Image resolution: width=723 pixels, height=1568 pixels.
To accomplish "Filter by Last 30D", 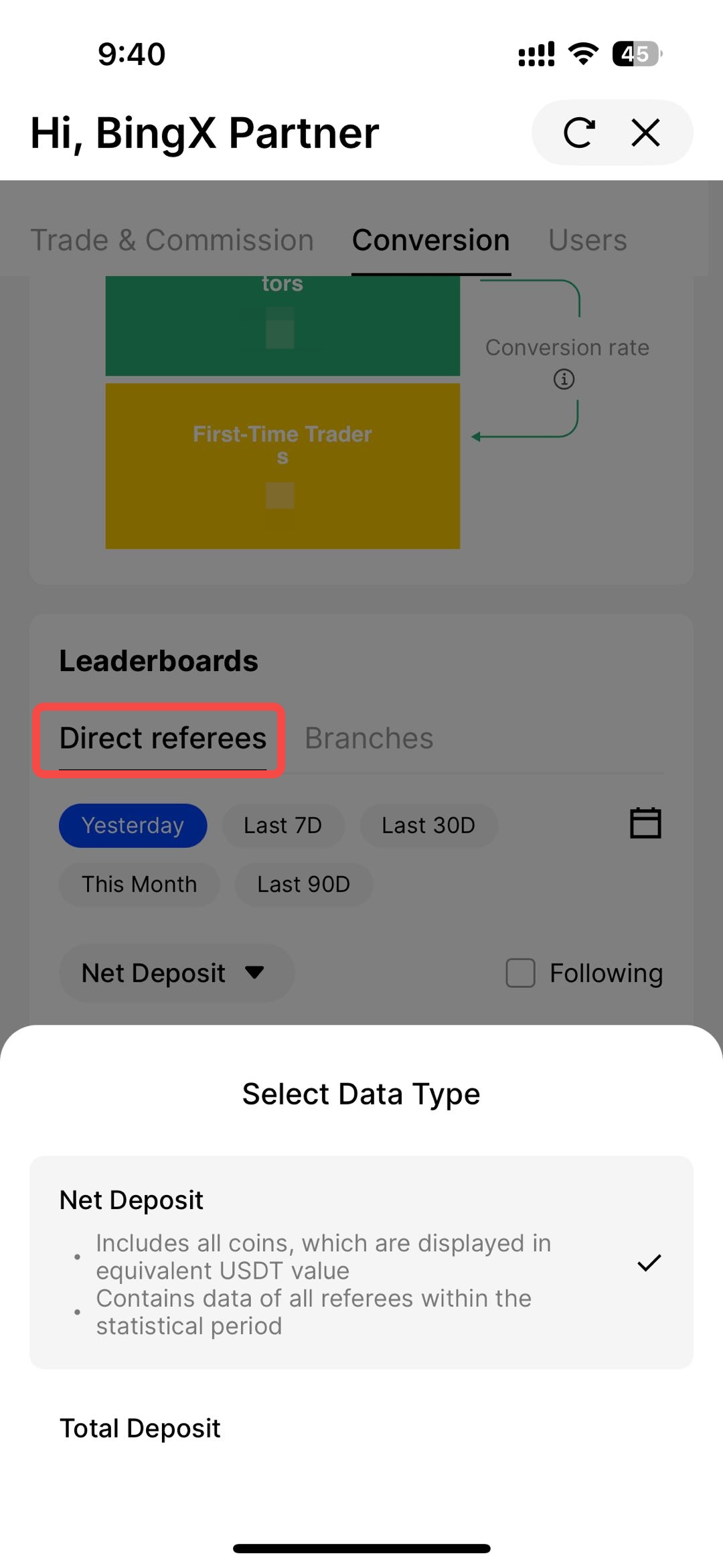I will [x=428, y=825].
